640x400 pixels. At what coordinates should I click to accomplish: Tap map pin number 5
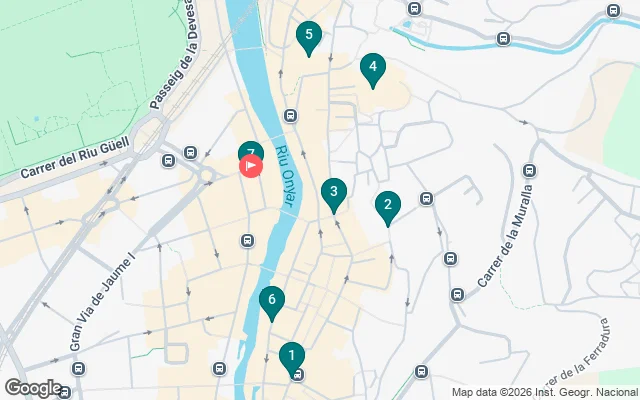[x=309, y=36]
